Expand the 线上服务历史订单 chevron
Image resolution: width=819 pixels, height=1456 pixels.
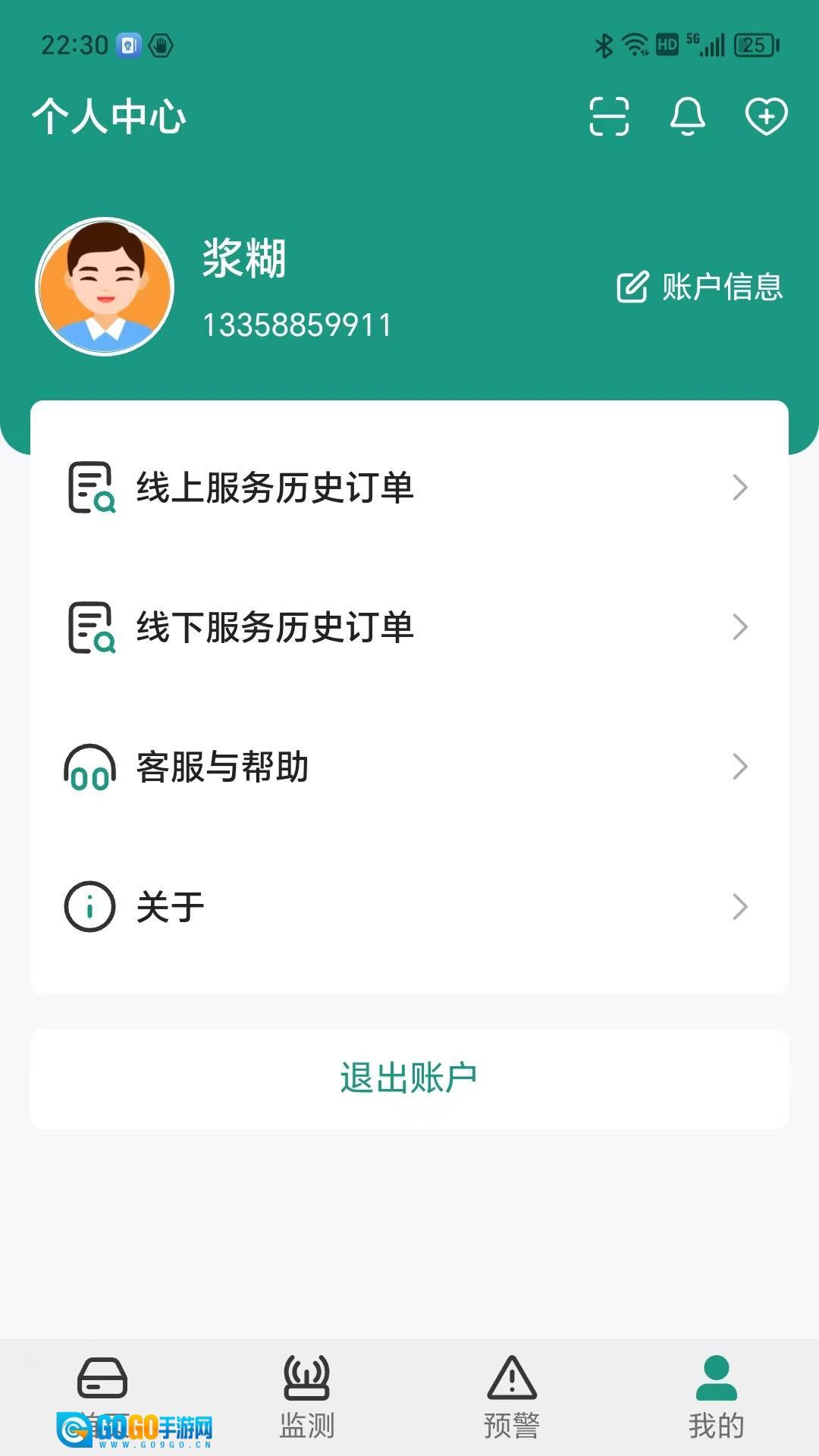tap(739, 489)
